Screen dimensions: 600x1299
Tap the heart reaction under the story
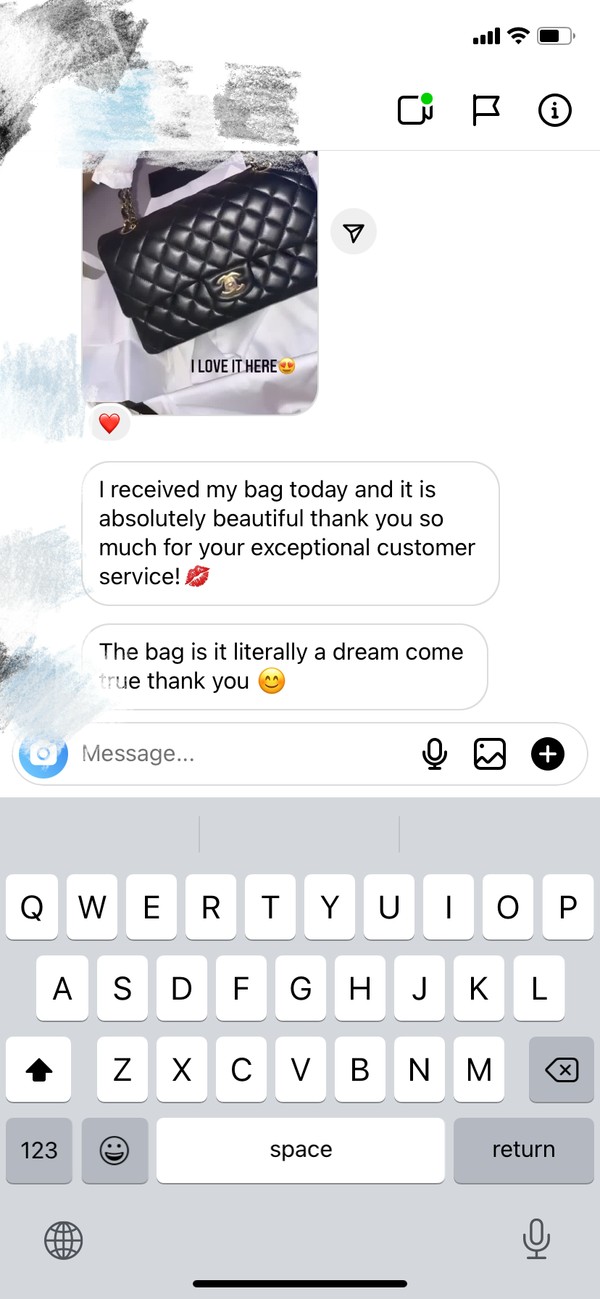point(109,423)
